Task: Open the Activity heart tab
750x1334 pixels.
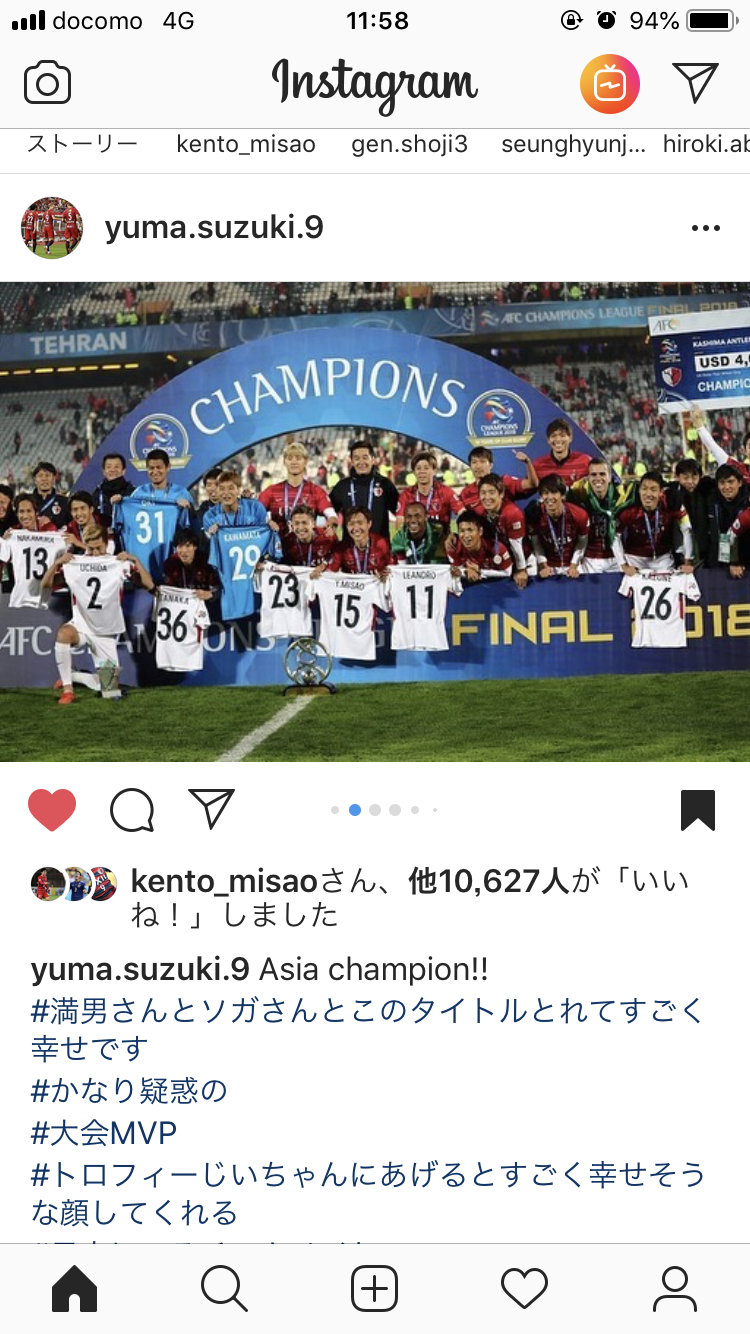Action: [x=525, y=1289]
